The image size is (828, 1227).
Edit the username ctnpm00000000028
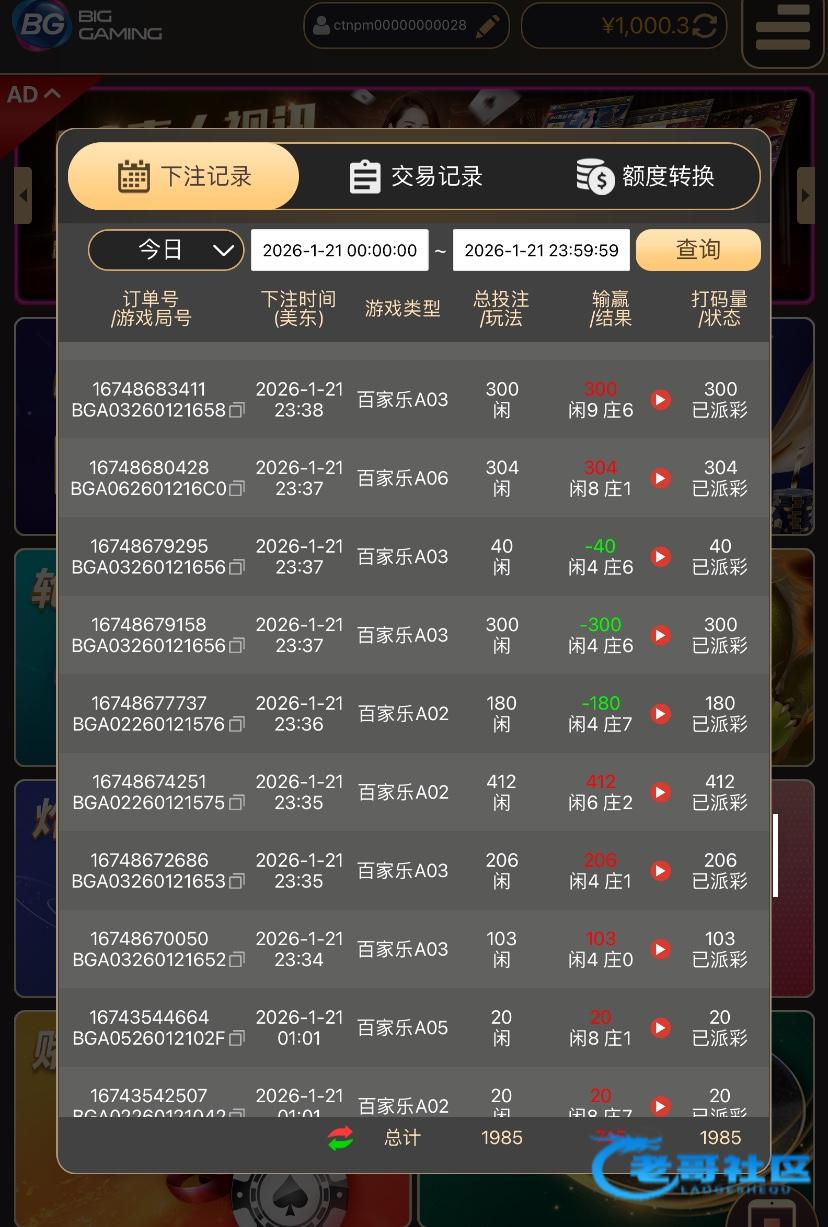tap(487, 26)
